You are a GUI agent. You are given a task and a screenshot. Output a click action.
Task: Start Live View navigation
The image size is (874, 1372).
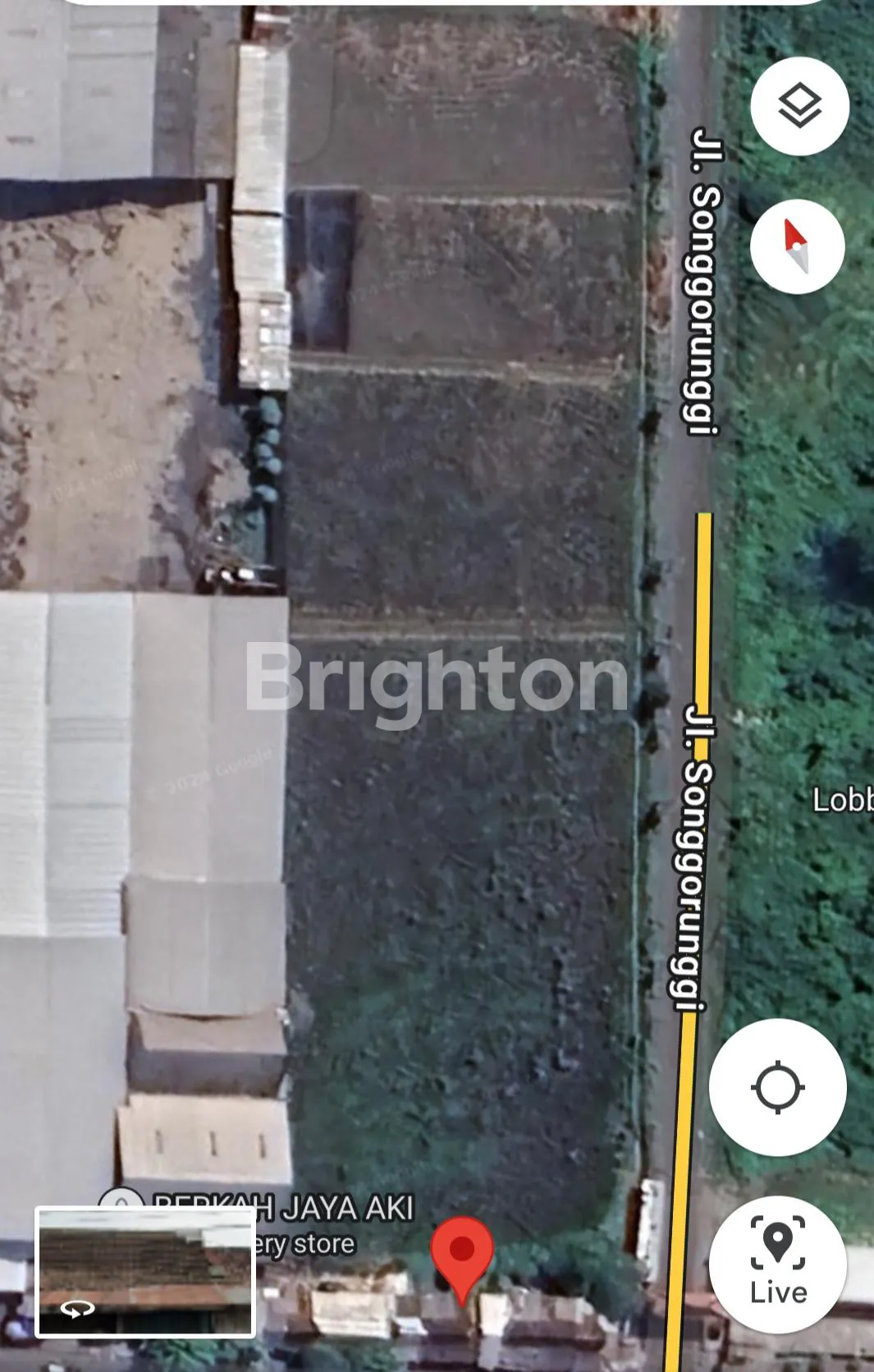tap(777, 1264)
